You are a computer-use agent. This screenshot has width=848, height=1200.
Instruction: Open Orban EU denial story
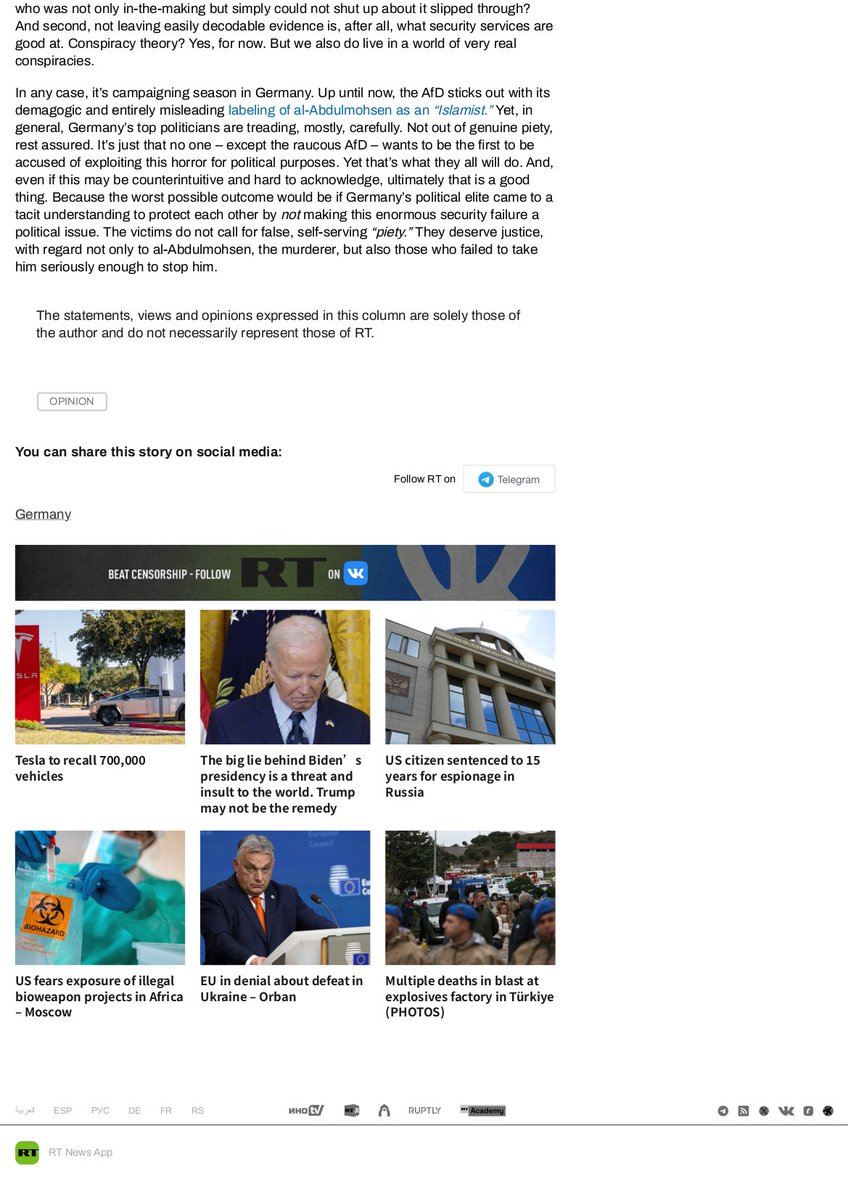point(281,988)
